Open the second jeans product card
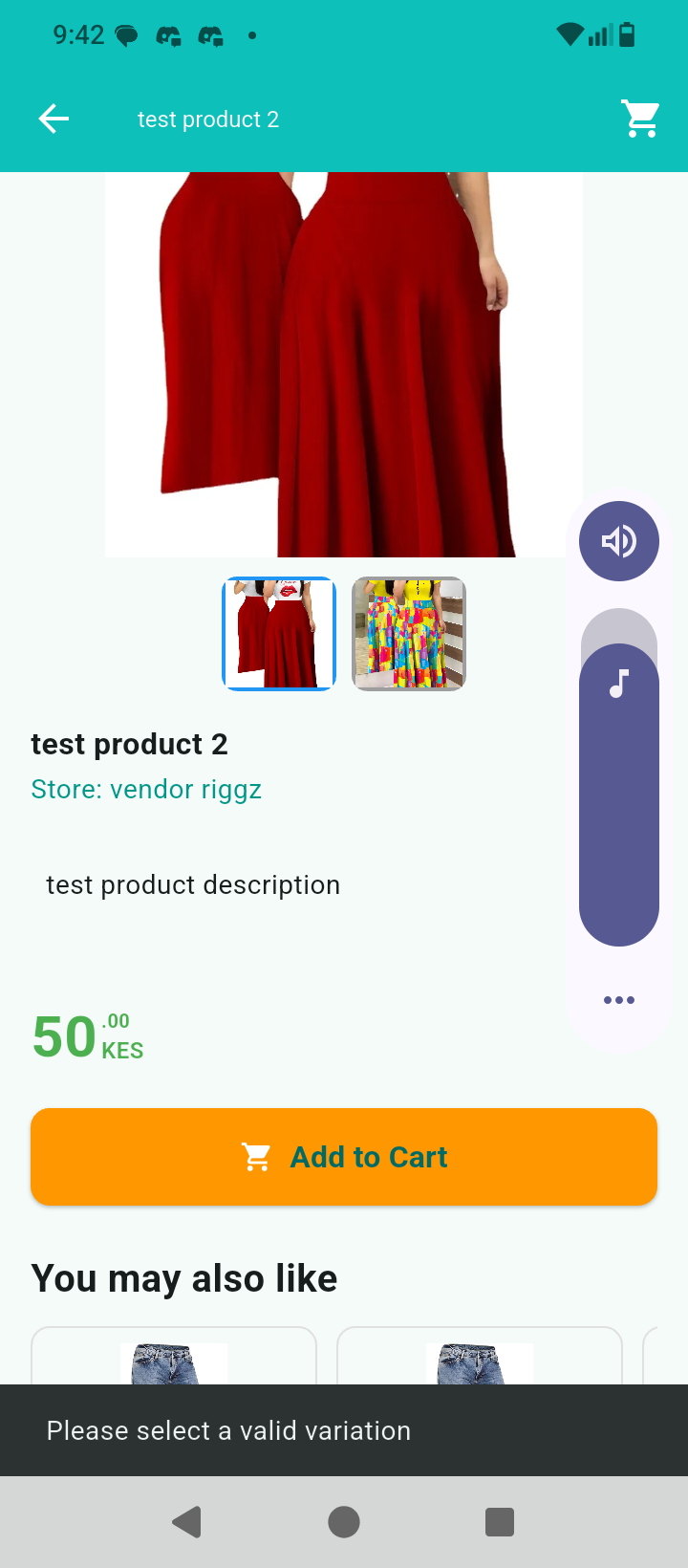 (x=480, y=1356)
